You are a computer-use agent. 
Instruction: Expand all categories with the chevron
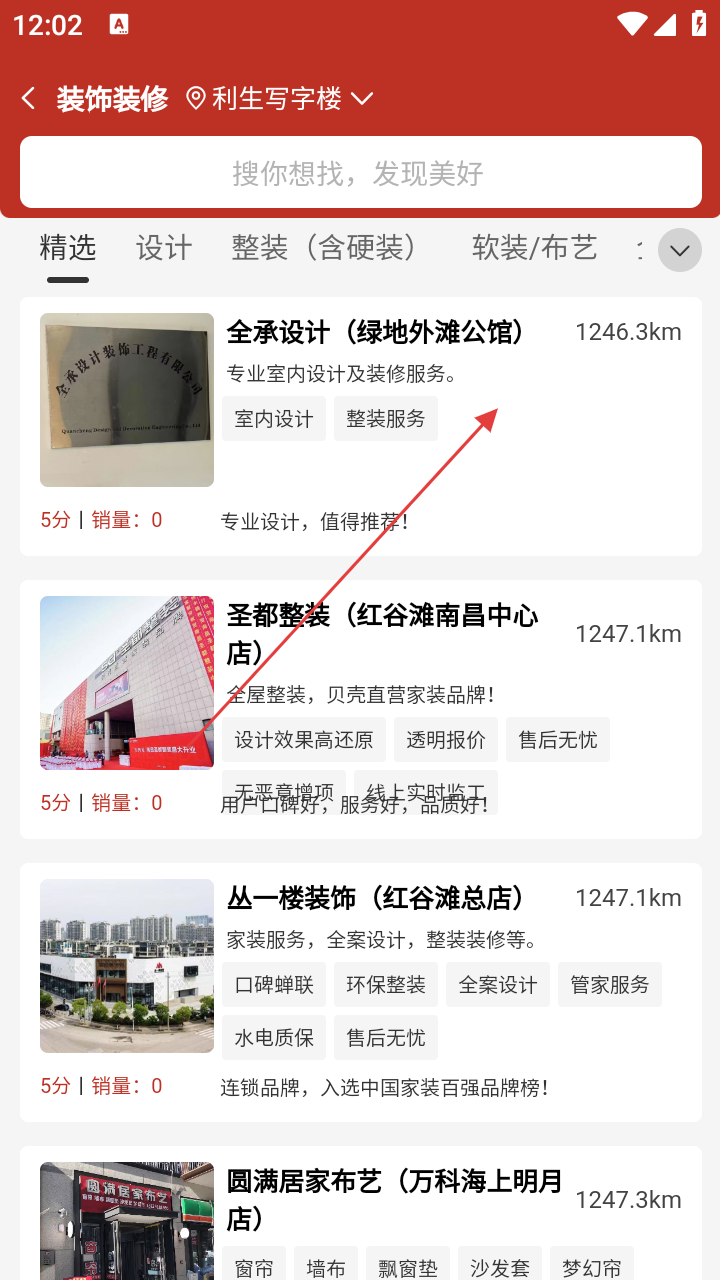coord(680,250)
